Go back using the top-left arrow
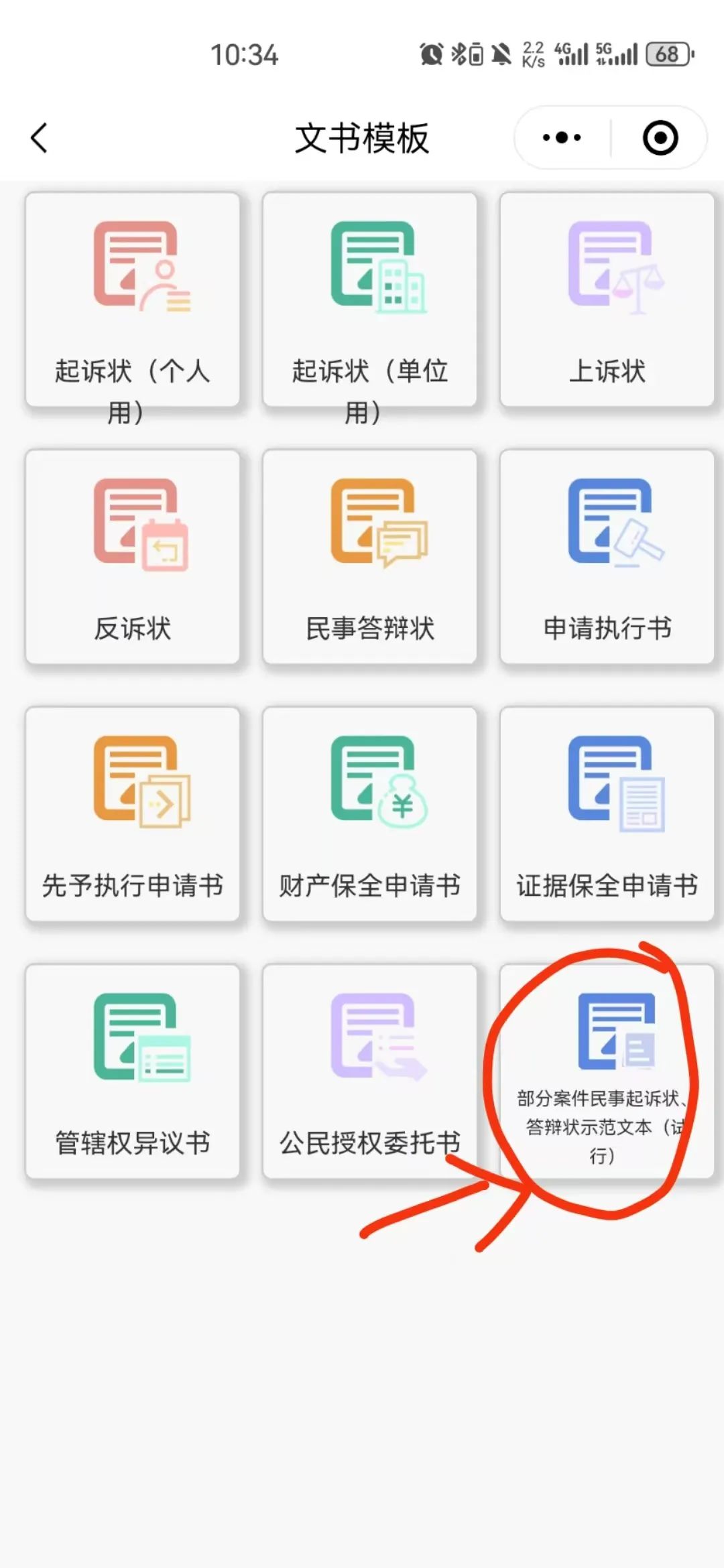 click(40, 138)
